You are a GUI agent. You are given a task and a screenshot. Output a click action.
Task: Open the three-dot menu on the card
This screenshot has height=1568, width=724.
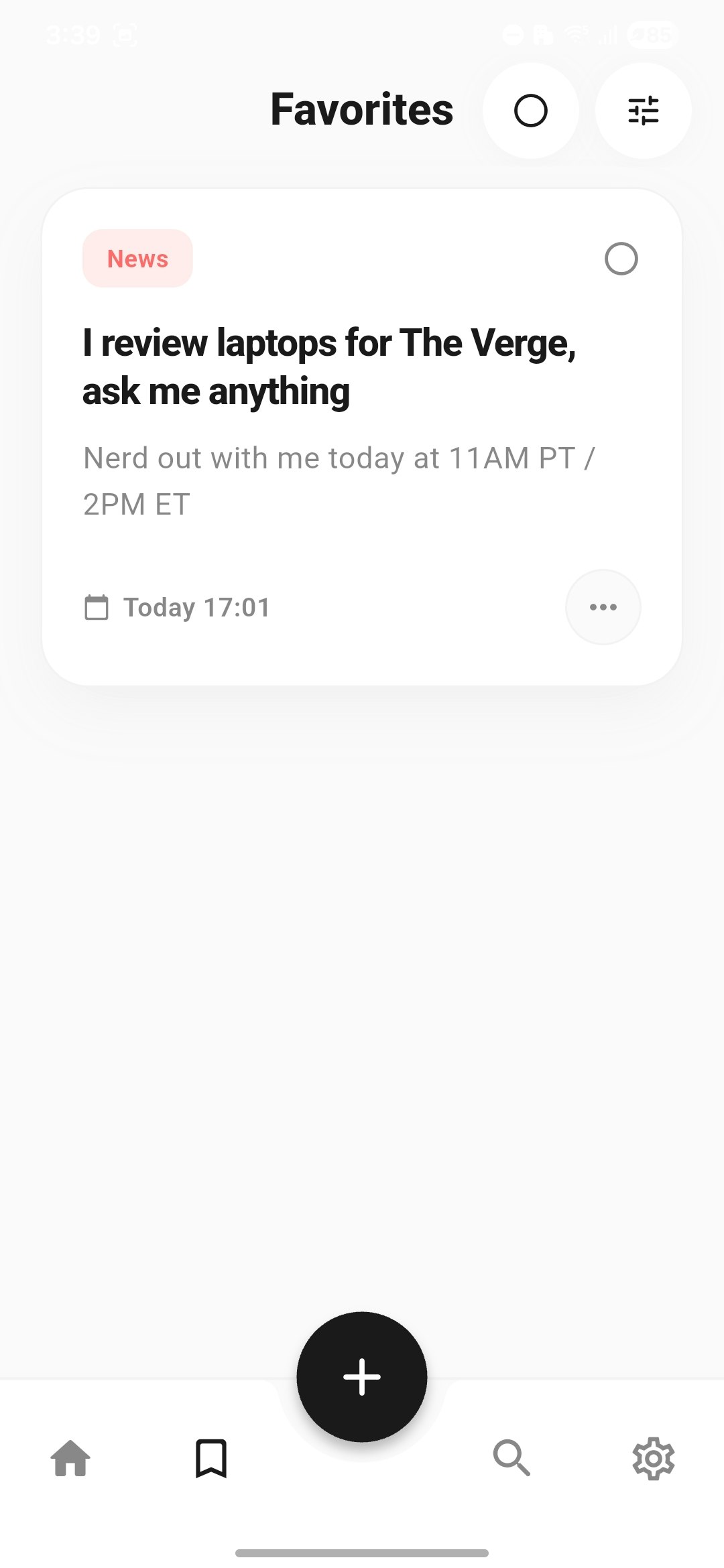(603, 607)
